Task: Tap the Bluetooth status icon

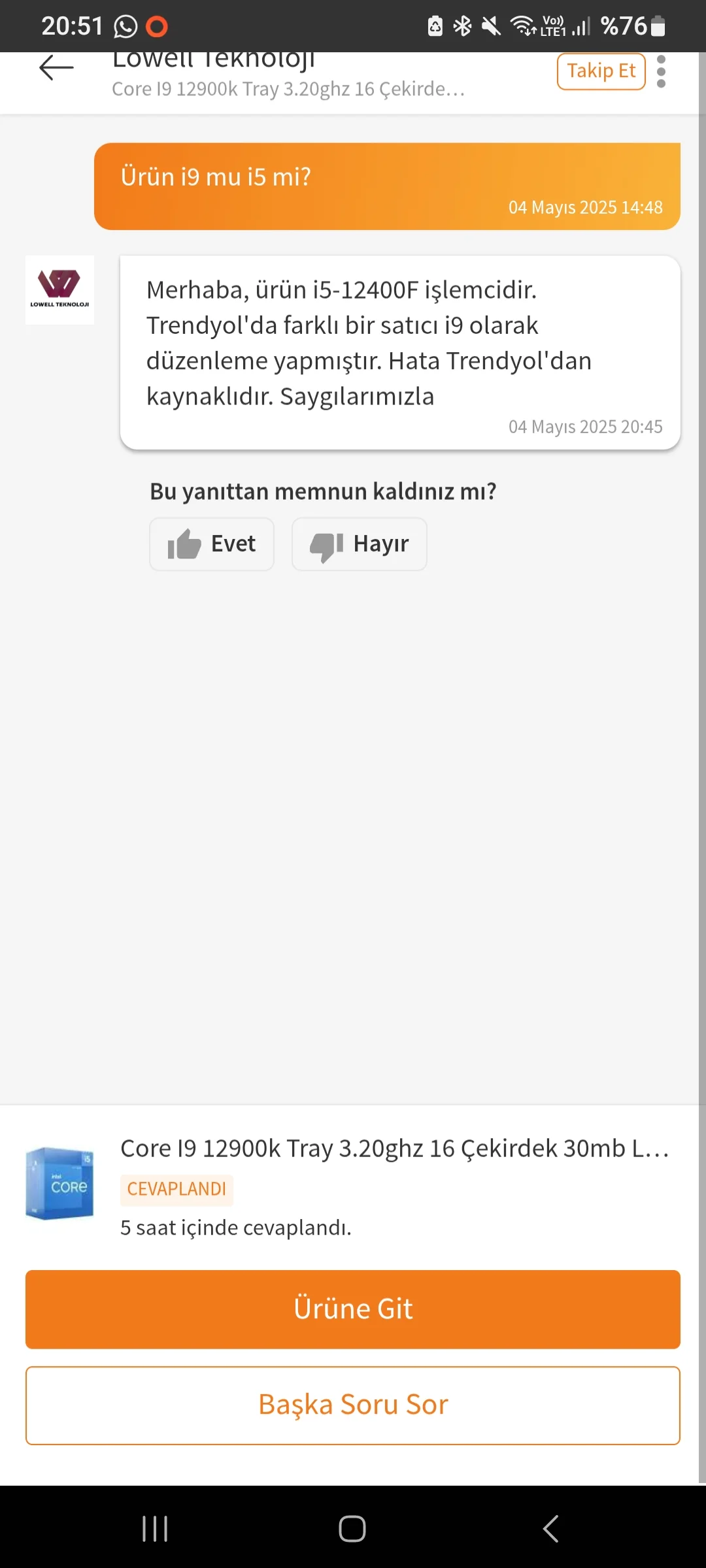Action: 461,25
